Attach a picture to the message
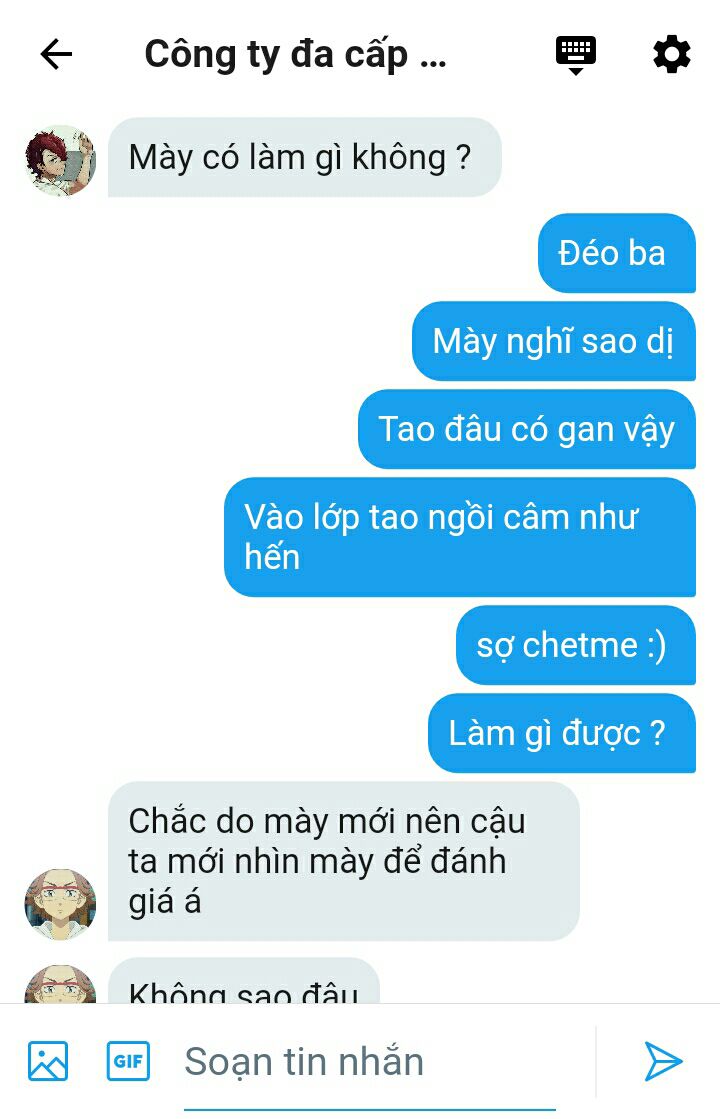Viewport: 720px width, 1119px height. pyautogui.click(x=48, y=1061)
